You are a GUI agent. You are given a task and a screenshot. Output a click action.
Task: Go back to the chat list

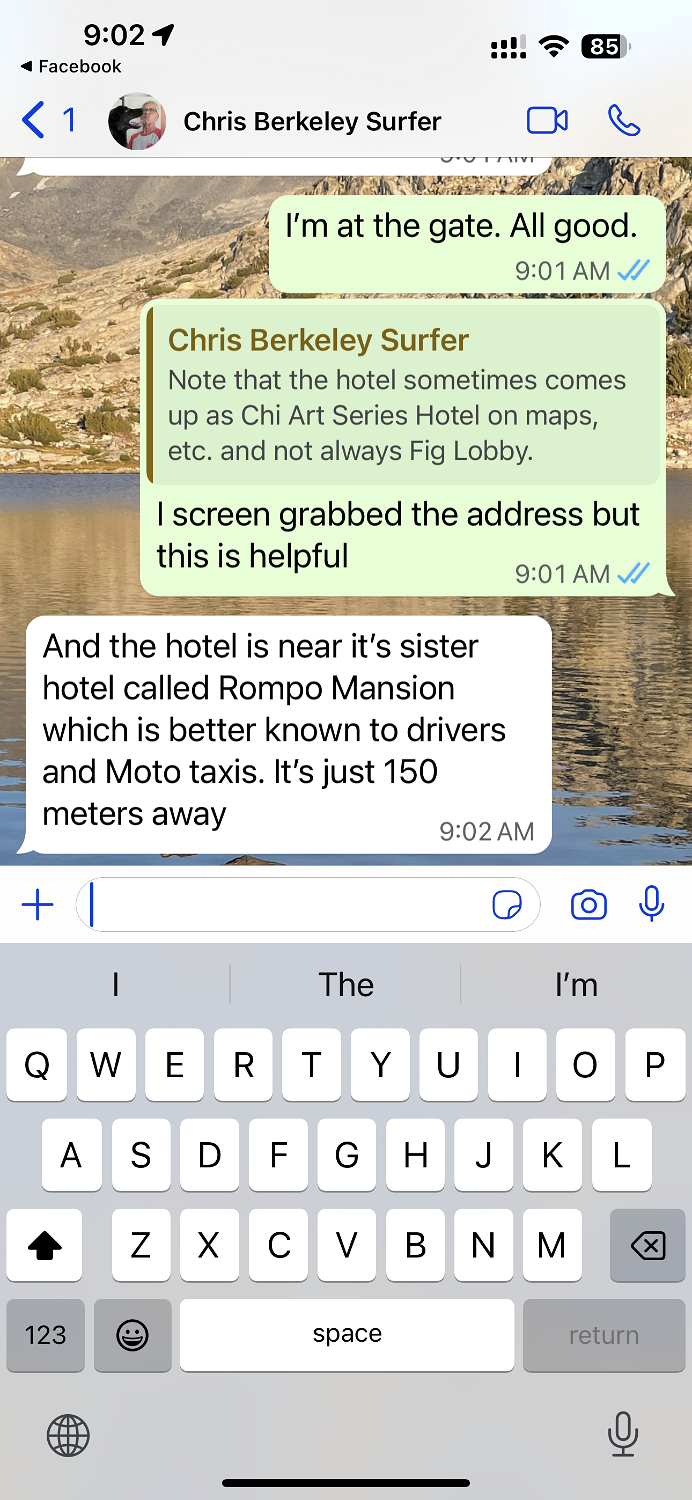(x=35, y=121)
